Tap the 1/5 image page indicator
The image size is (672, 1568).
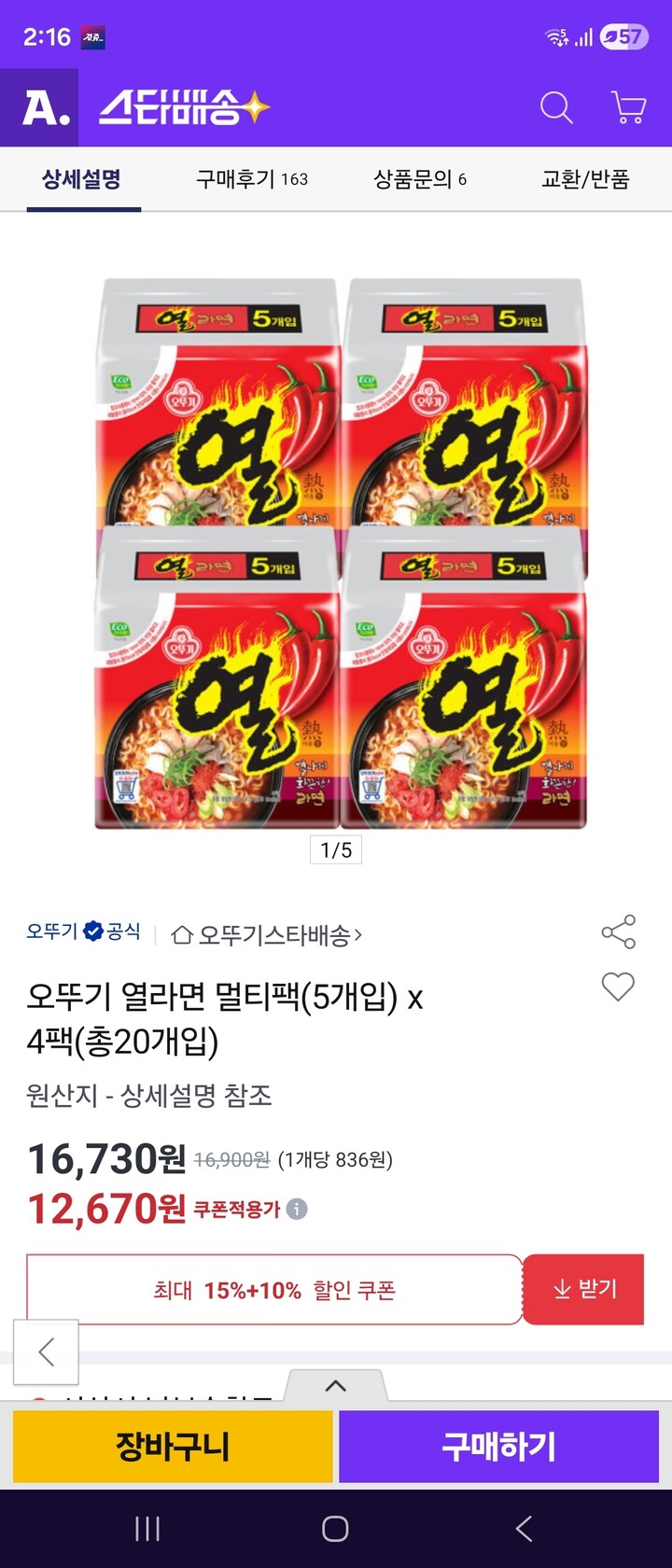[336, 850]
